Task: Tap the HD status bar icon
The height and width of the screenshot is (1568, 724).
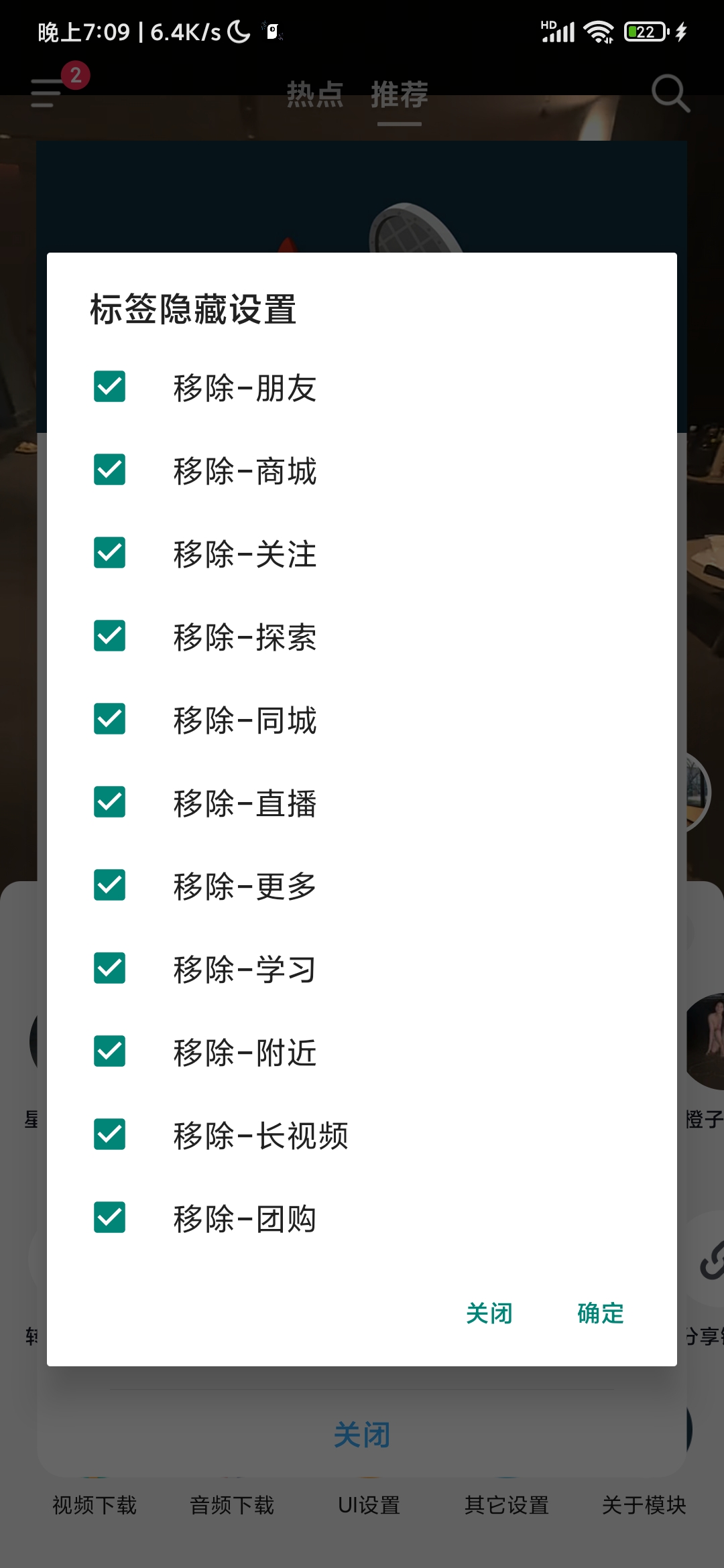Action: coord(548,23)
